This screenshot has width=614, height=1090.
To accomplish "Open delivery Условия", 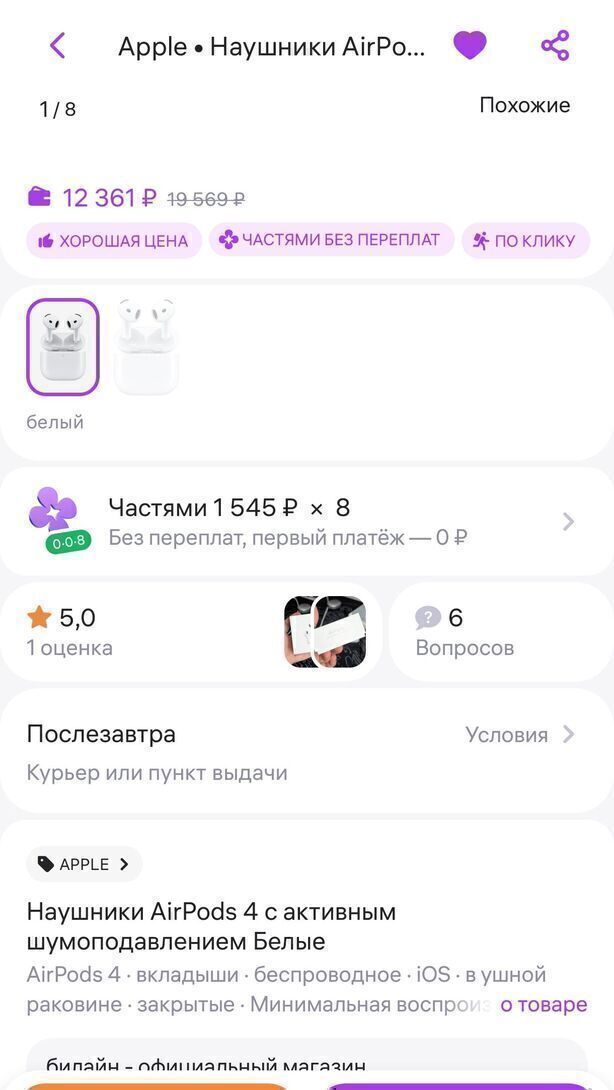I will [520, 735].
